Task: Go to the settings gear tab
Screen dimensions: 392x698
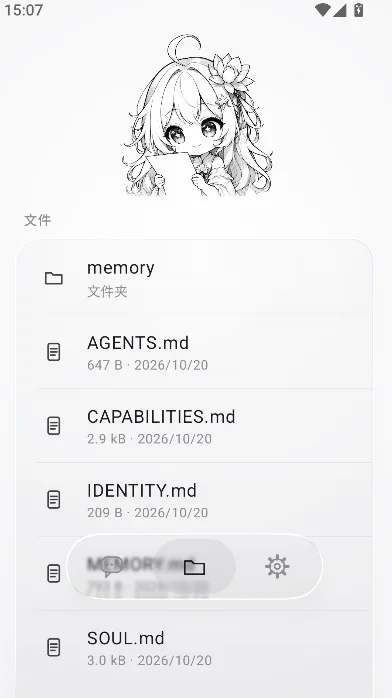Action: click(277, 566)
